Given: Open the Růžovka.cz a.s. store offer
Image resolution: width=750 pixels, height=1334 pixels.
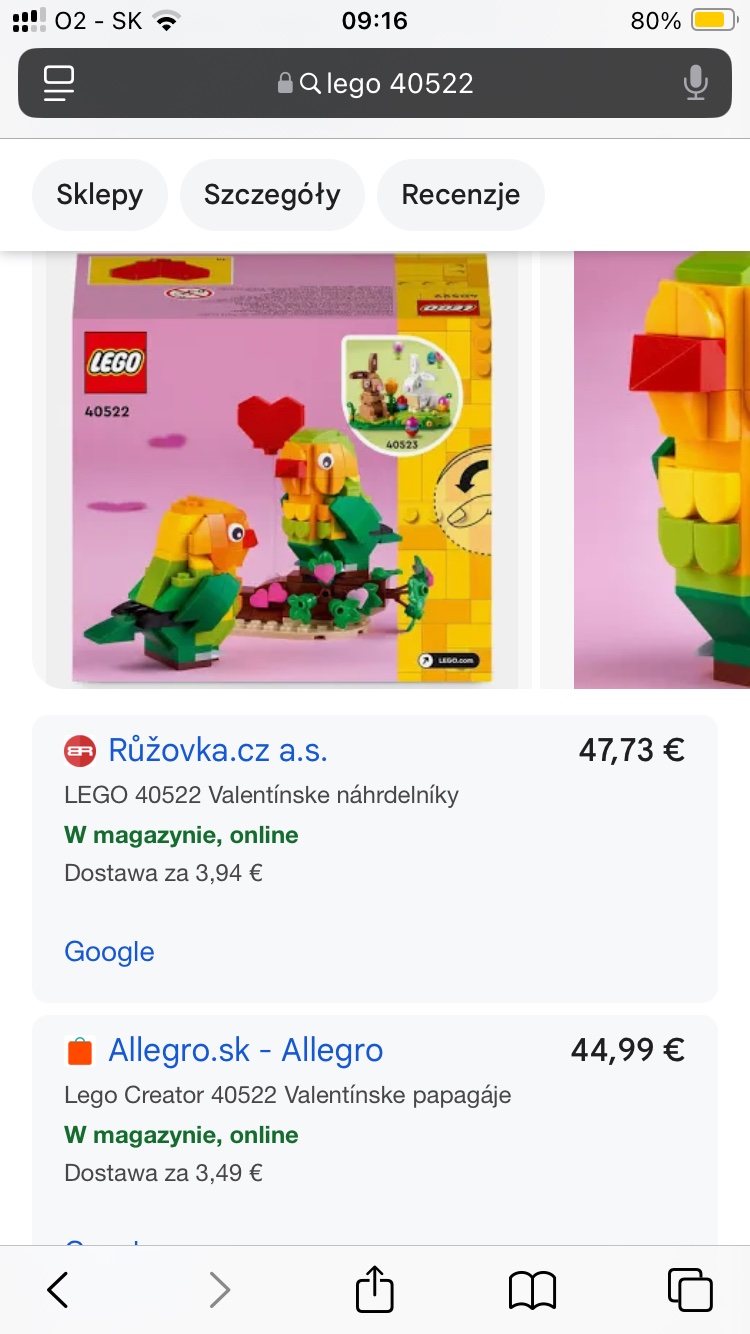Looking at the screenshot, I should tap(218, 749).
